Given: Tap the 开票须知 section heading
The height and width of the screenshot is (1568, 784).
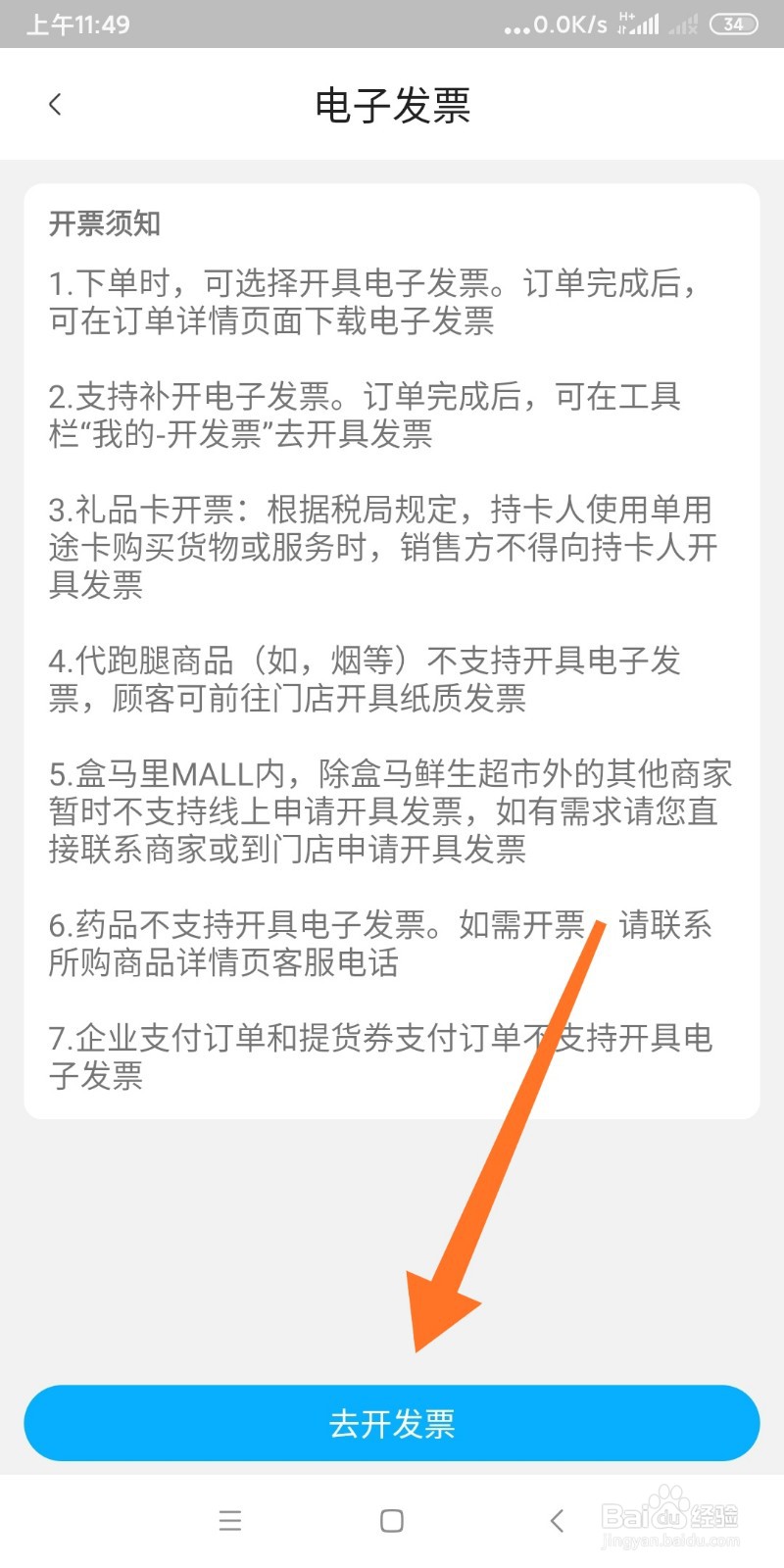Looking at the screenshot, I should pos(108,223).
